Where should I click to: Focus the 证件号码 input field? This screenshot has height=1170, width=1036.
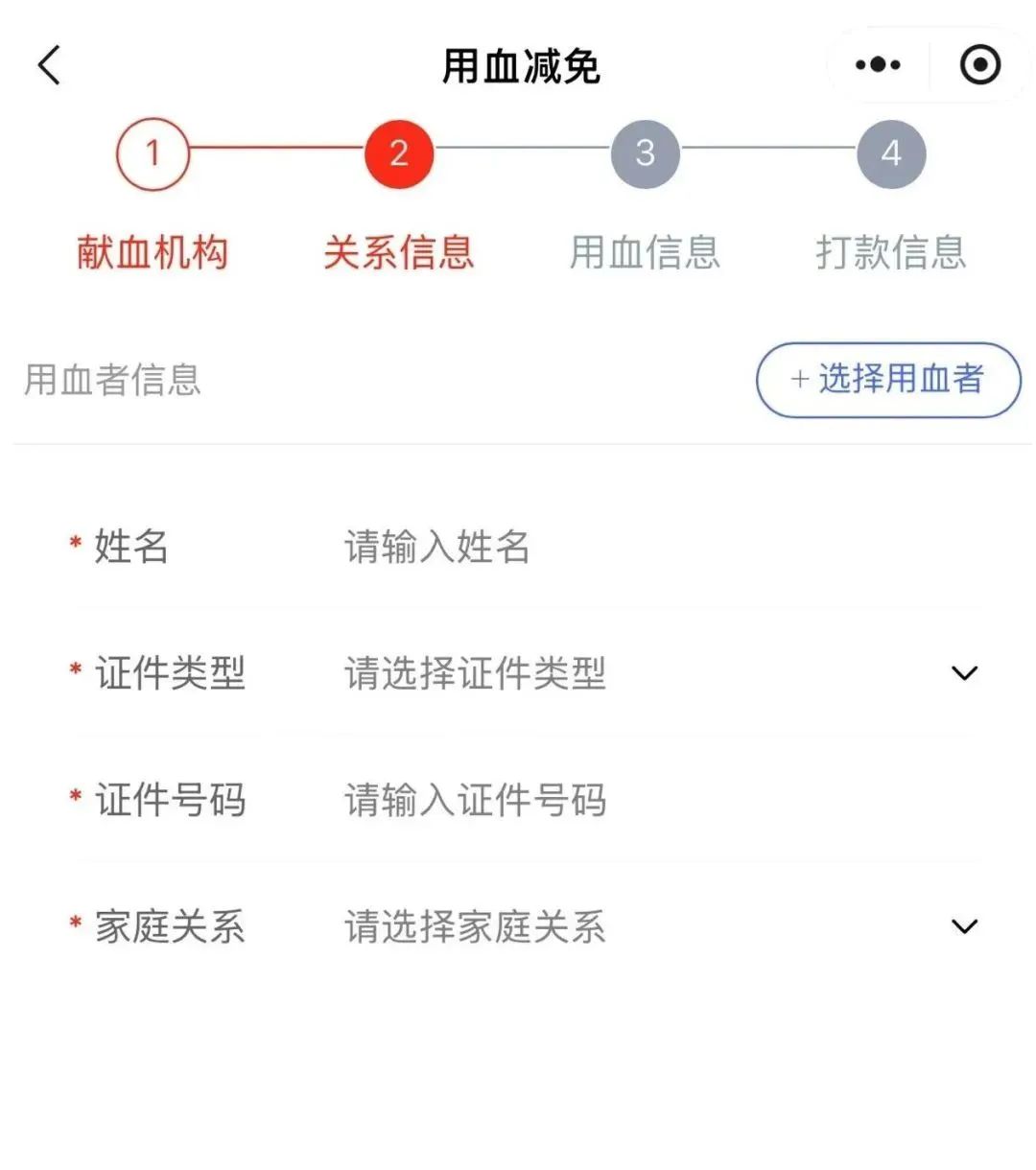tap(576, 800)
